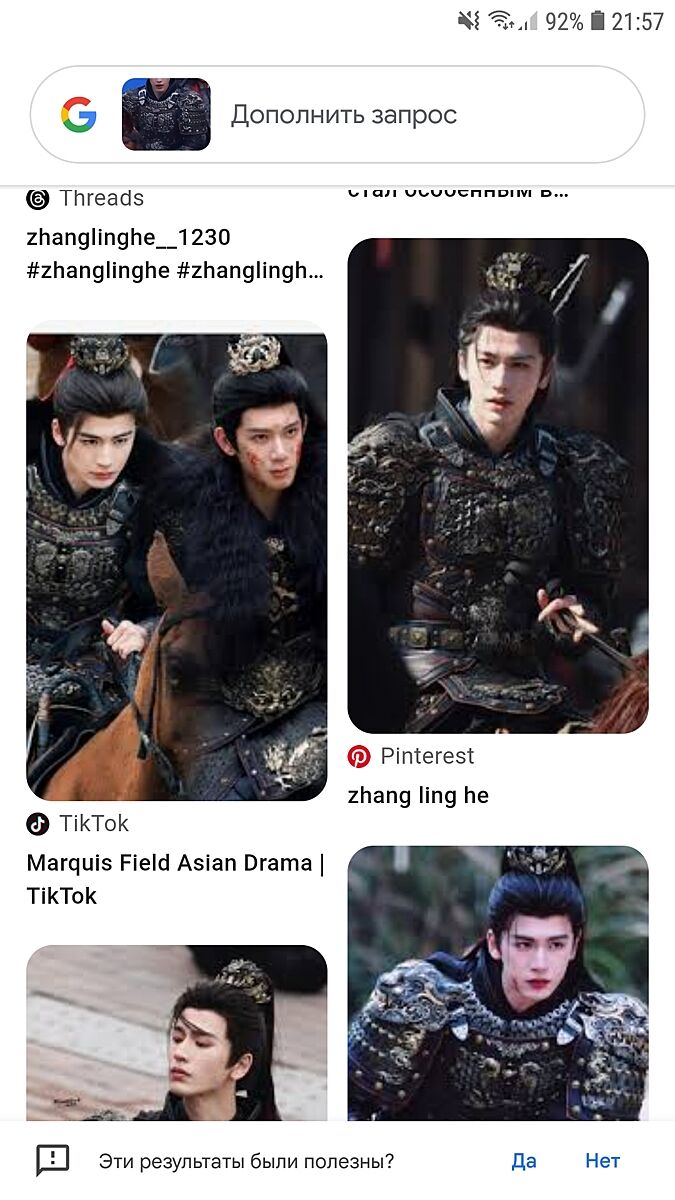The height and width of the screenshot is (1200, 675).
Task: Open the 'Marquis Field Asian Drama | TikTok' link
Action: point(175,879)
